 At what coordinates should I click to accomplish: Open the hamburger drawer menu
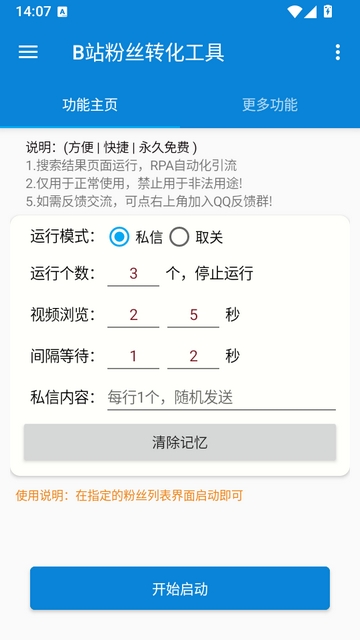[x=28, y=52]
